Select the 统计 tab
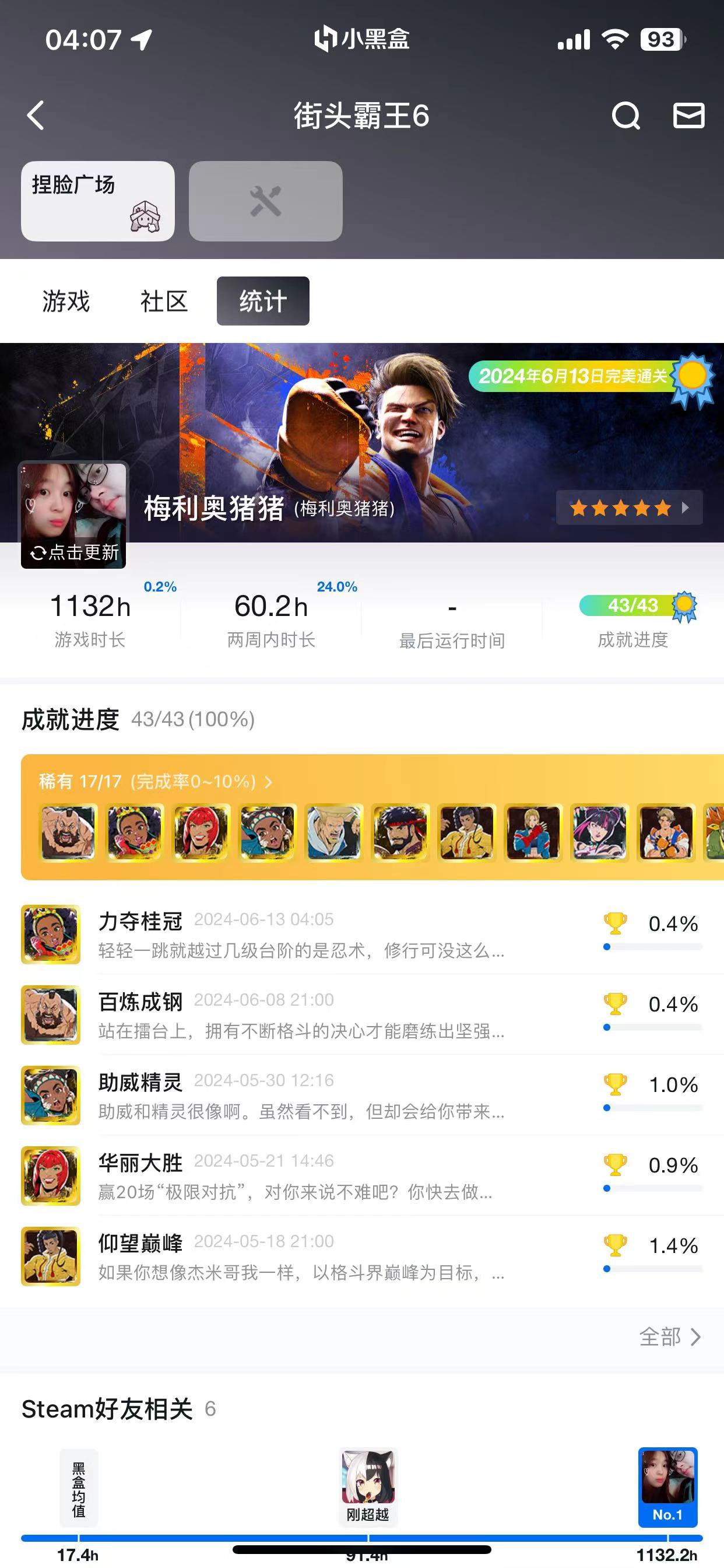This screenshot has height=1568, width=724. click(x=263, y=302)
